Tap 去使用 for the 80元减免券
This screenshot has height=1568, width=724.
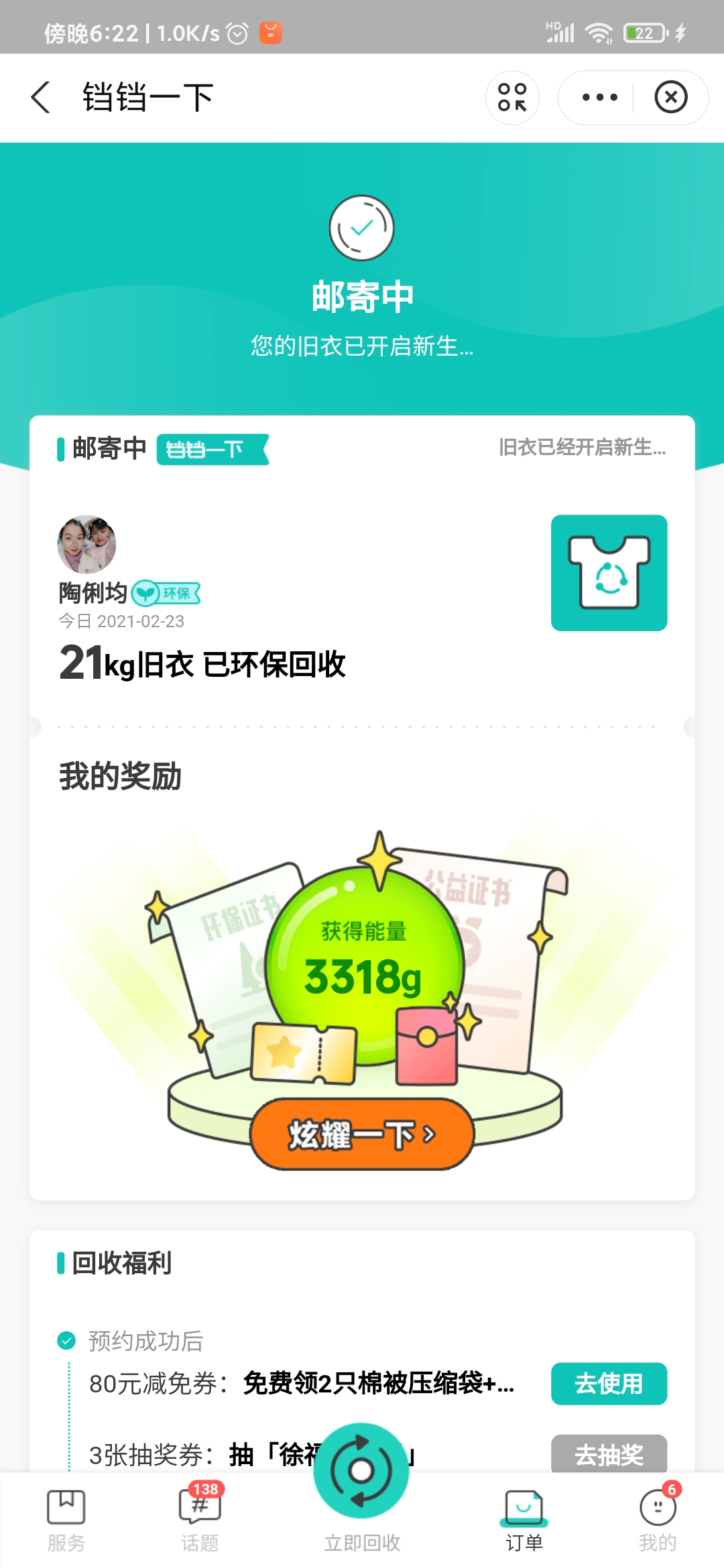609,1383
